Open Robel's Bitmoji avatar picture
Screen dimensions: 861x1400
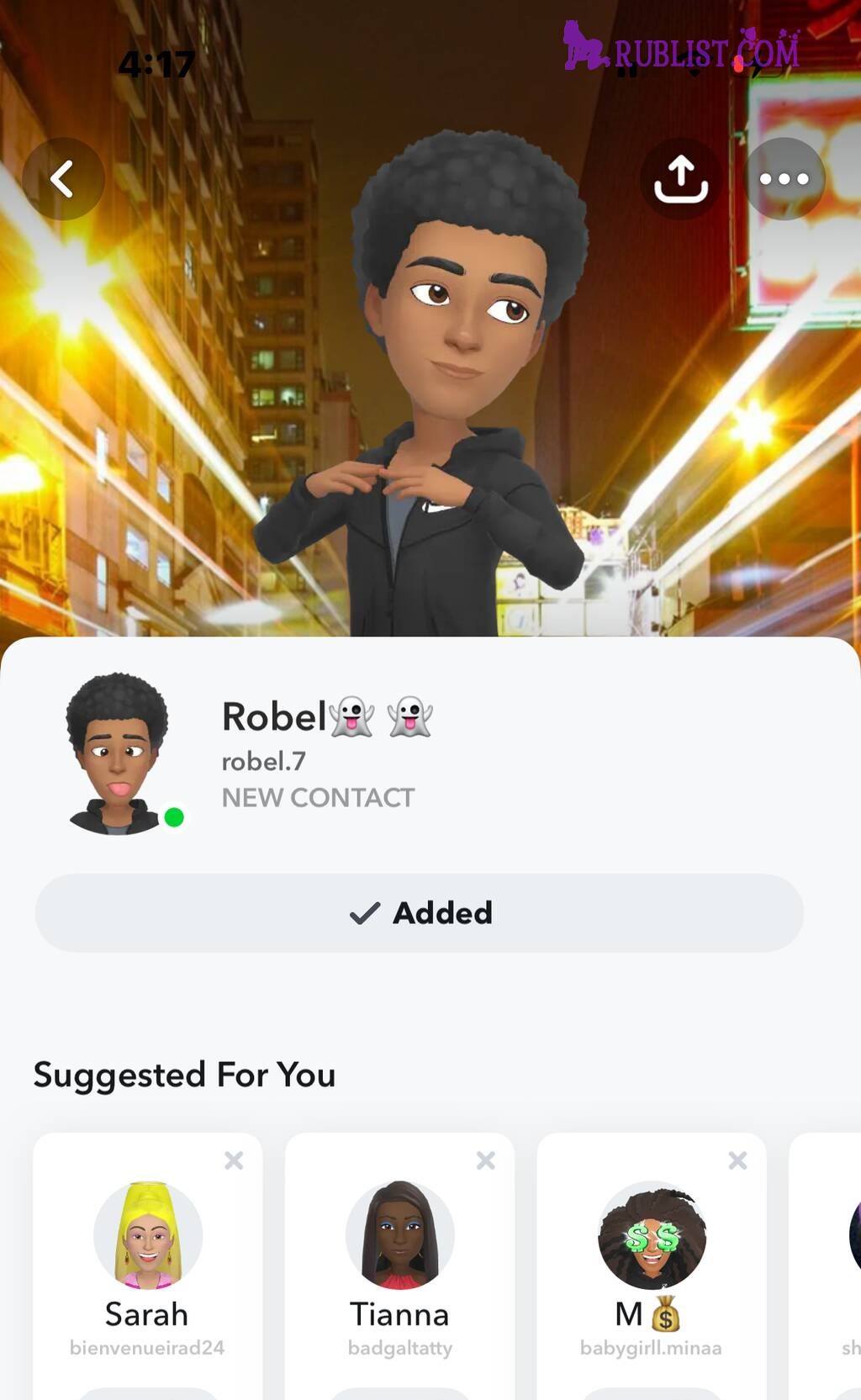pos(119,754)
